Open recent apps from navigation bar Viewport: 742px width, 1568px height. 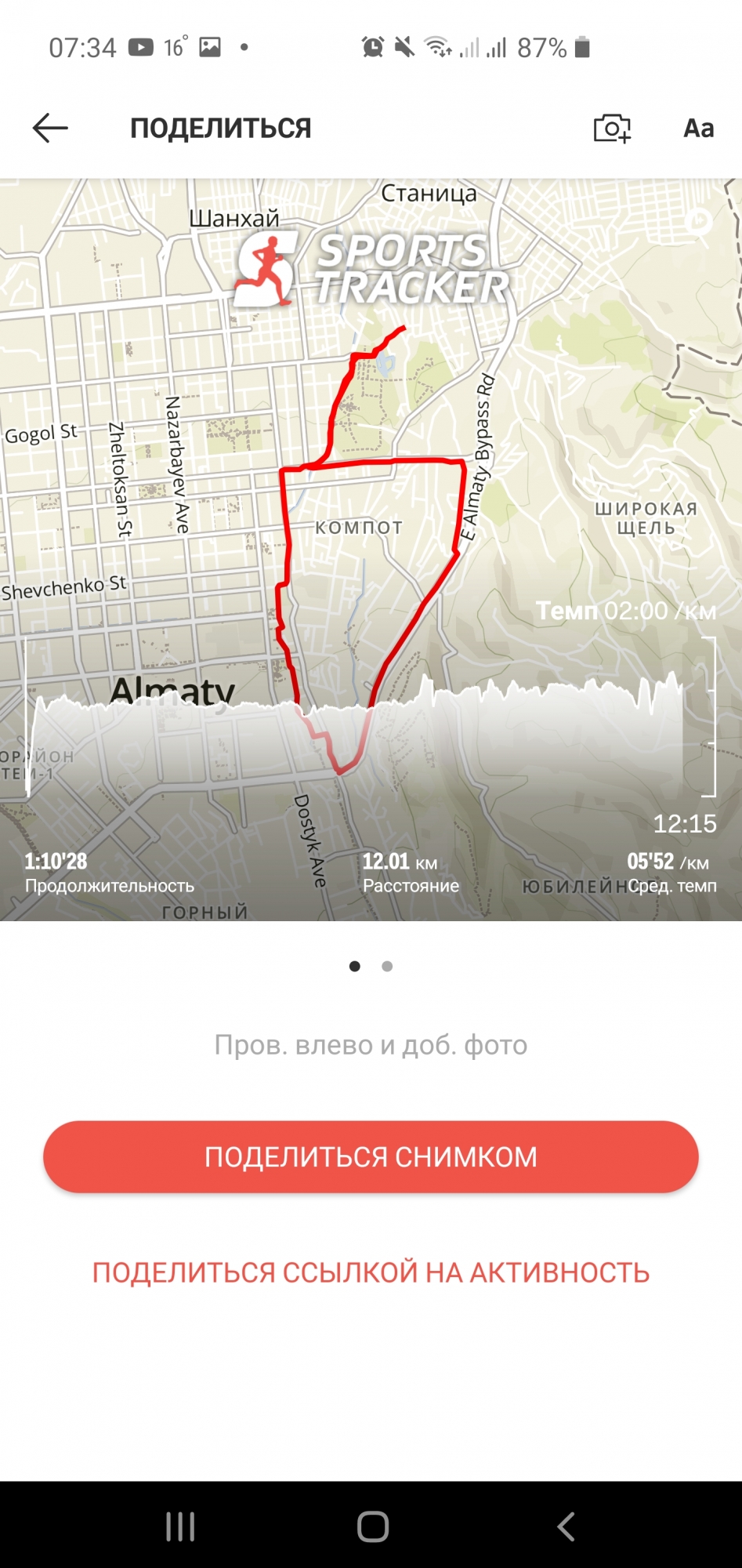(x=180, y=1526)
